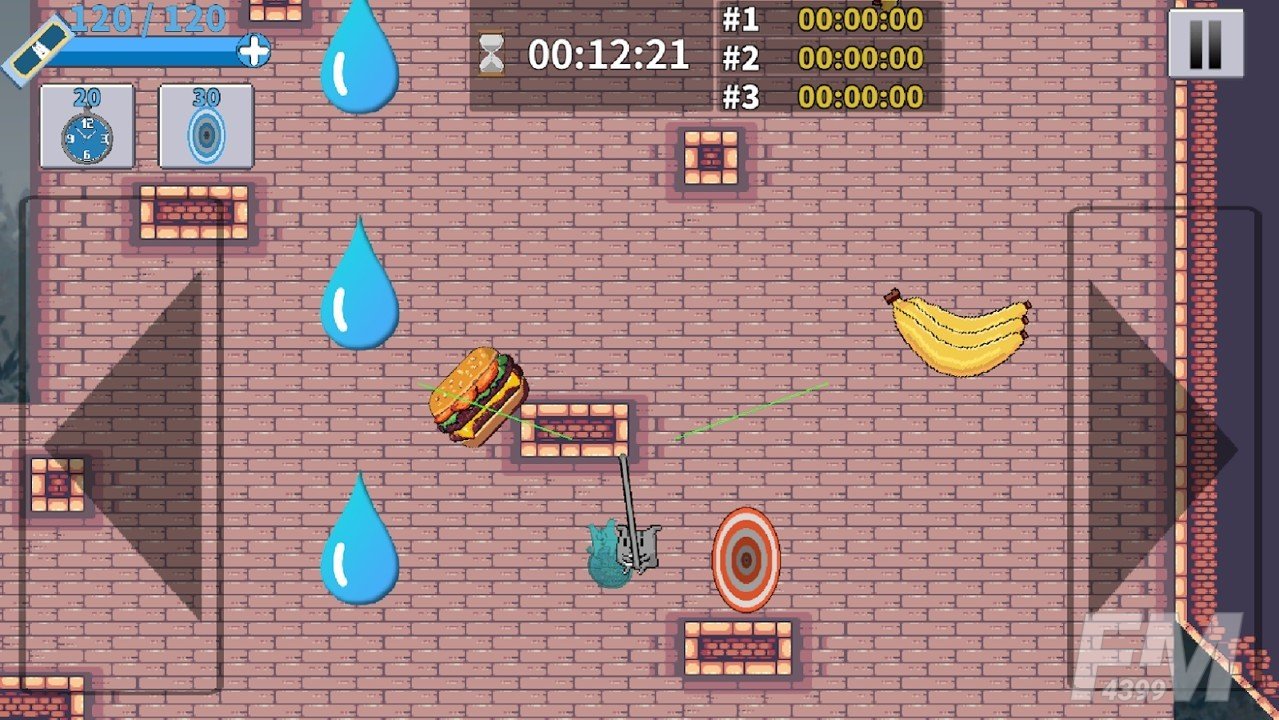This screenshot has height=720, width=1279.
Task: Activate the target power-up costing 30
Action: [x=206, y=127]
